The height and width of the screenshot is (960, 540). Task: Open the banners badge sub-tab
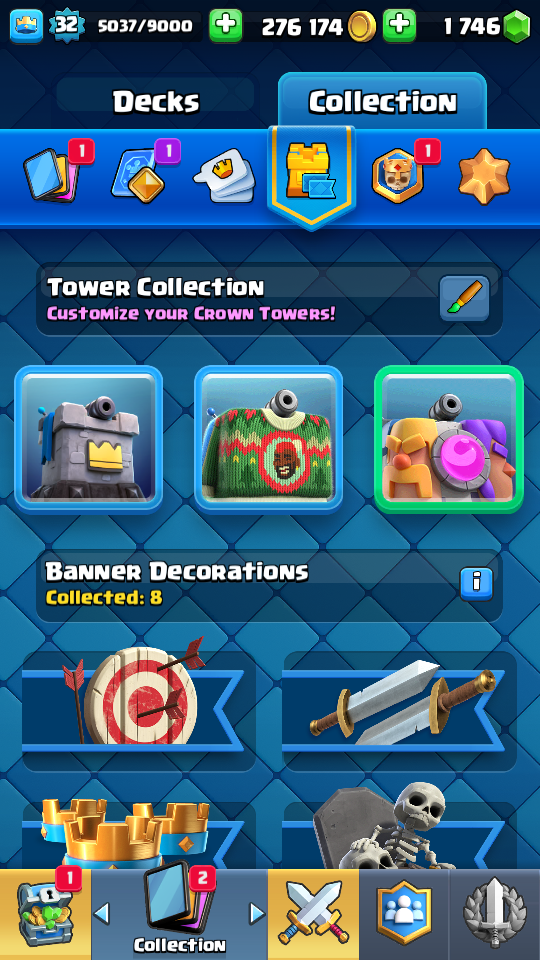(x=397, y=174)
